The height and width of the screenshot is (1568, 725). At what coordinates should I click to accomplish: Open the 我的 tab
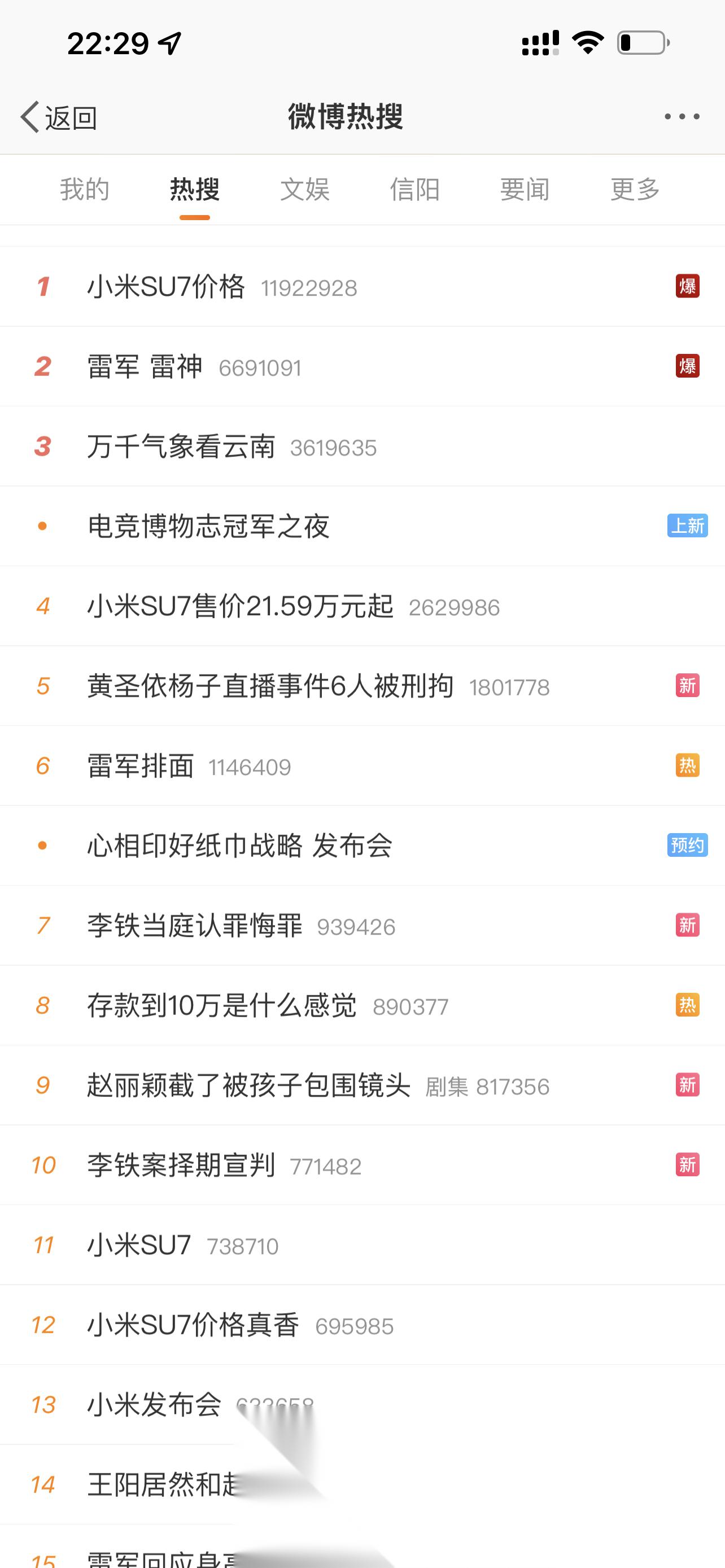(84, 189)
